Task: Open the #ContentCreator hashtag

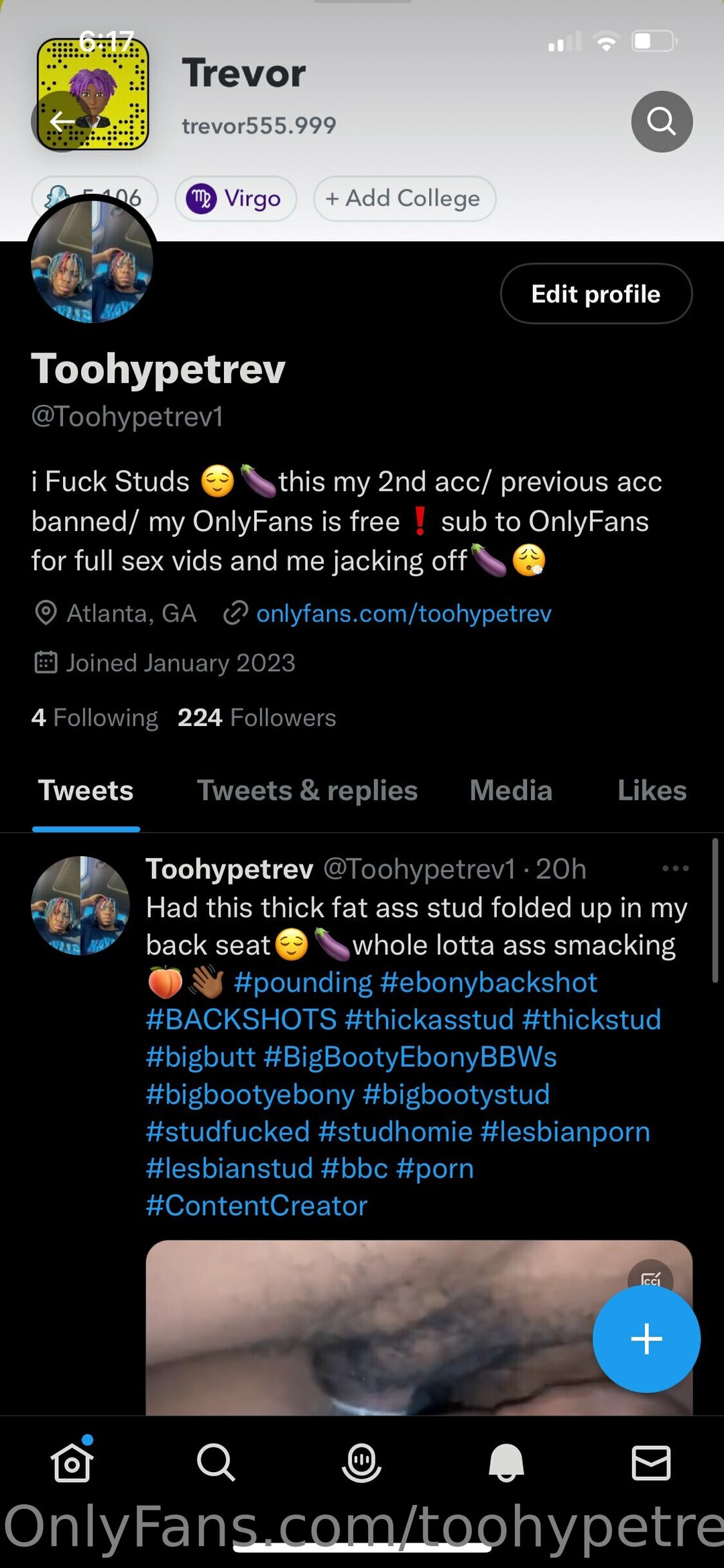Action: (x=257, y=1206)
